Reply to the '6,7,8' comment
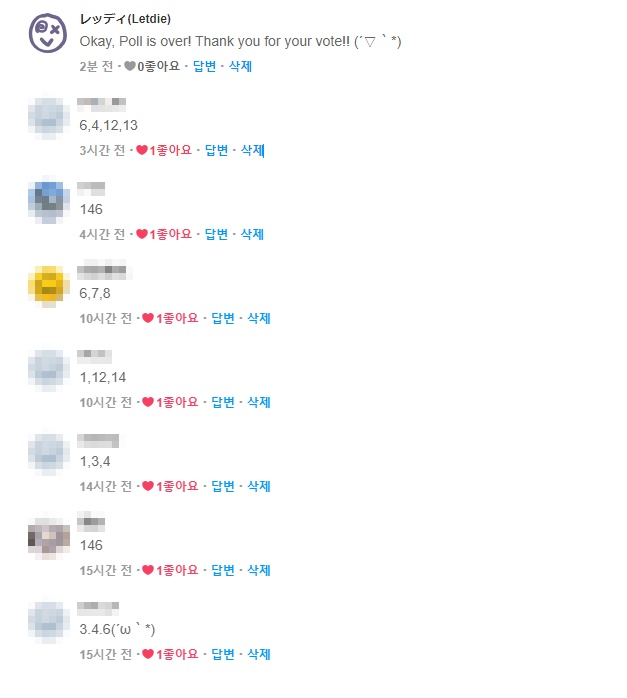Screen dimensions: 627x698 tap(223, 318)
